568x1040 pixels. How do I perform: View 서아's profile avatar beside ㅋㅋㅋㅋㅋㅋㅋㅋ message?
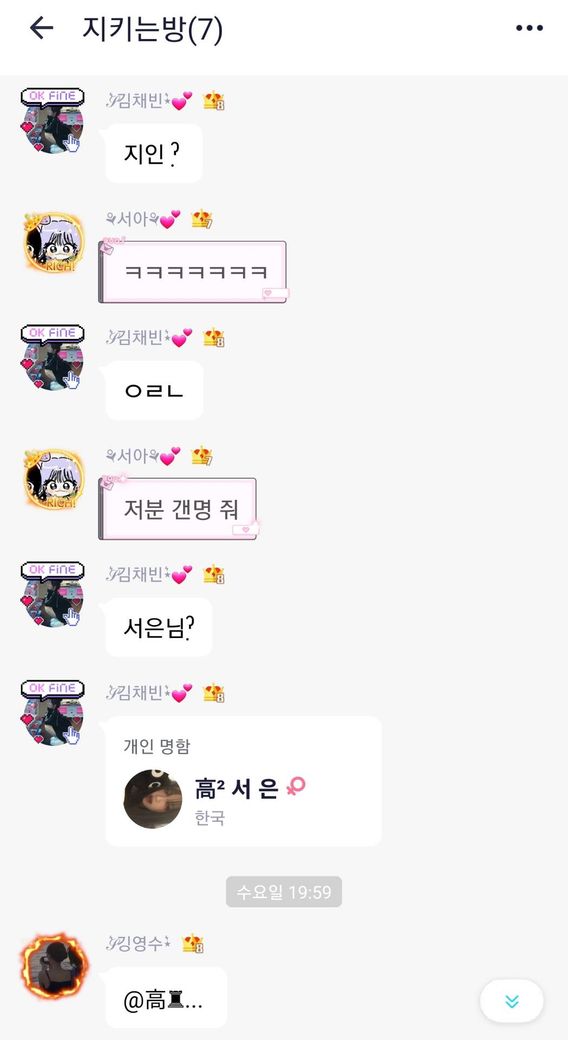[54, 241]
